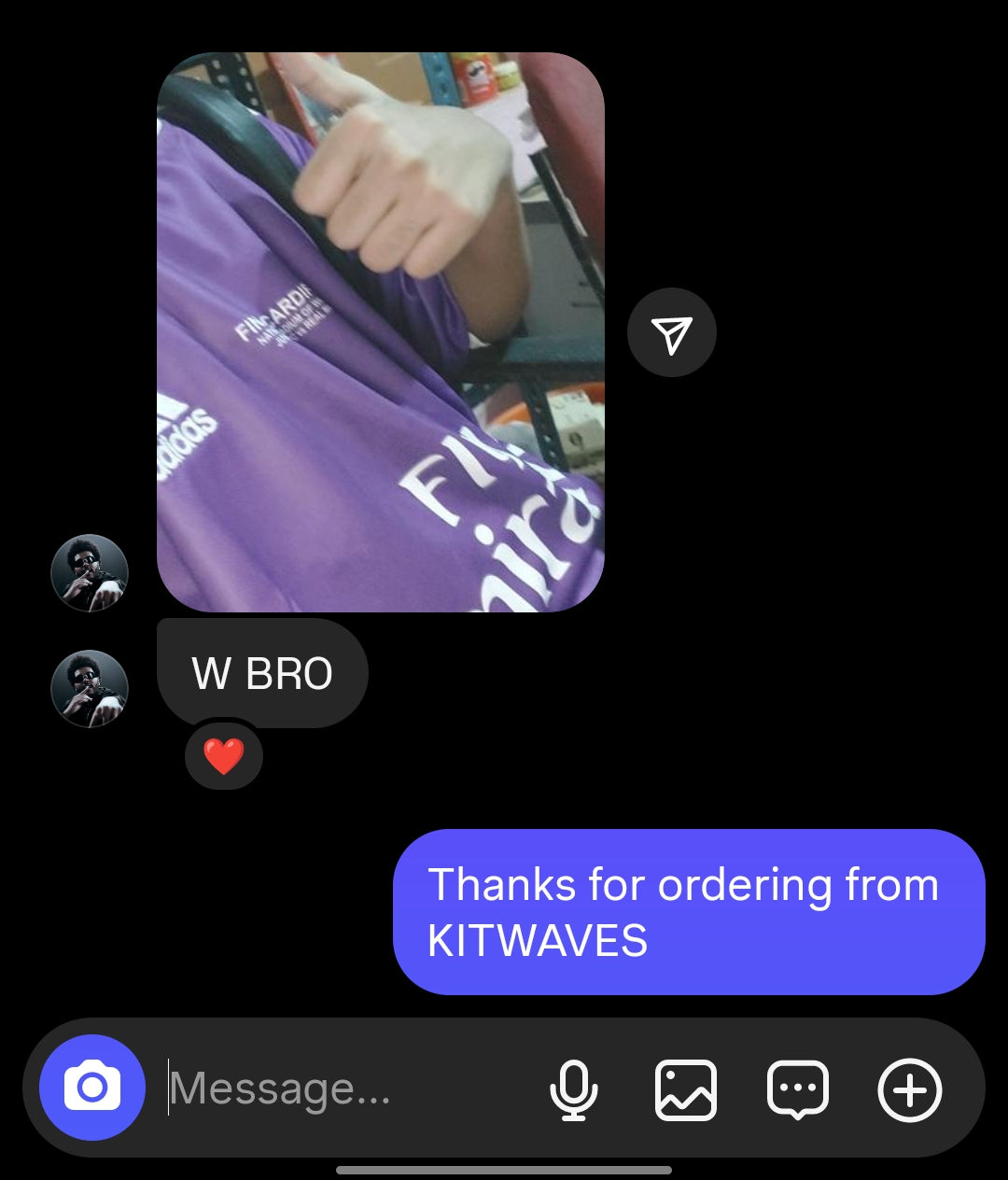Select the W BRO message bubble
This screenshot has height=1180, width=1008.
(x=262, y=673)
